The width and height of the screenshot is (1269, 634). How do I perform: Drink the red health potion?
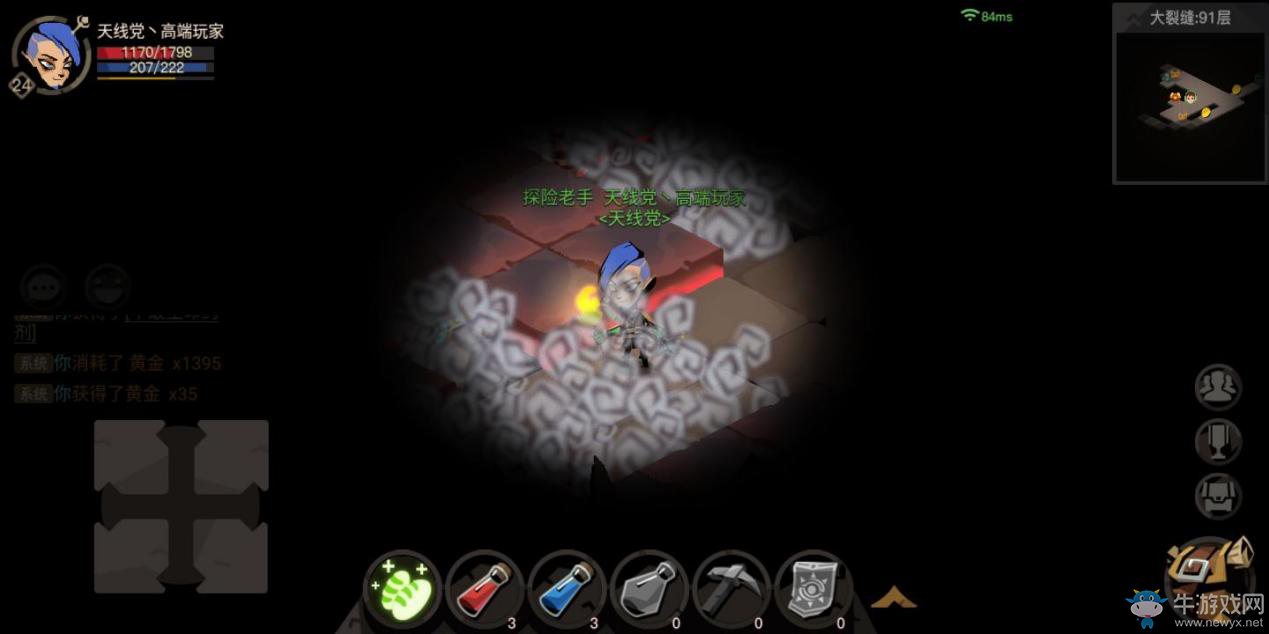point(484,590)
